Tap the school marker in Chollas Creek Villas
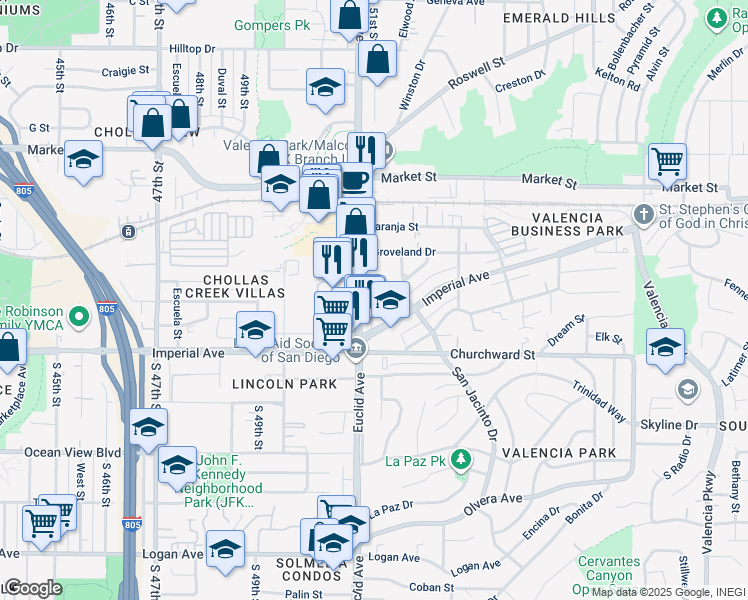 click(x=255, y=329)
